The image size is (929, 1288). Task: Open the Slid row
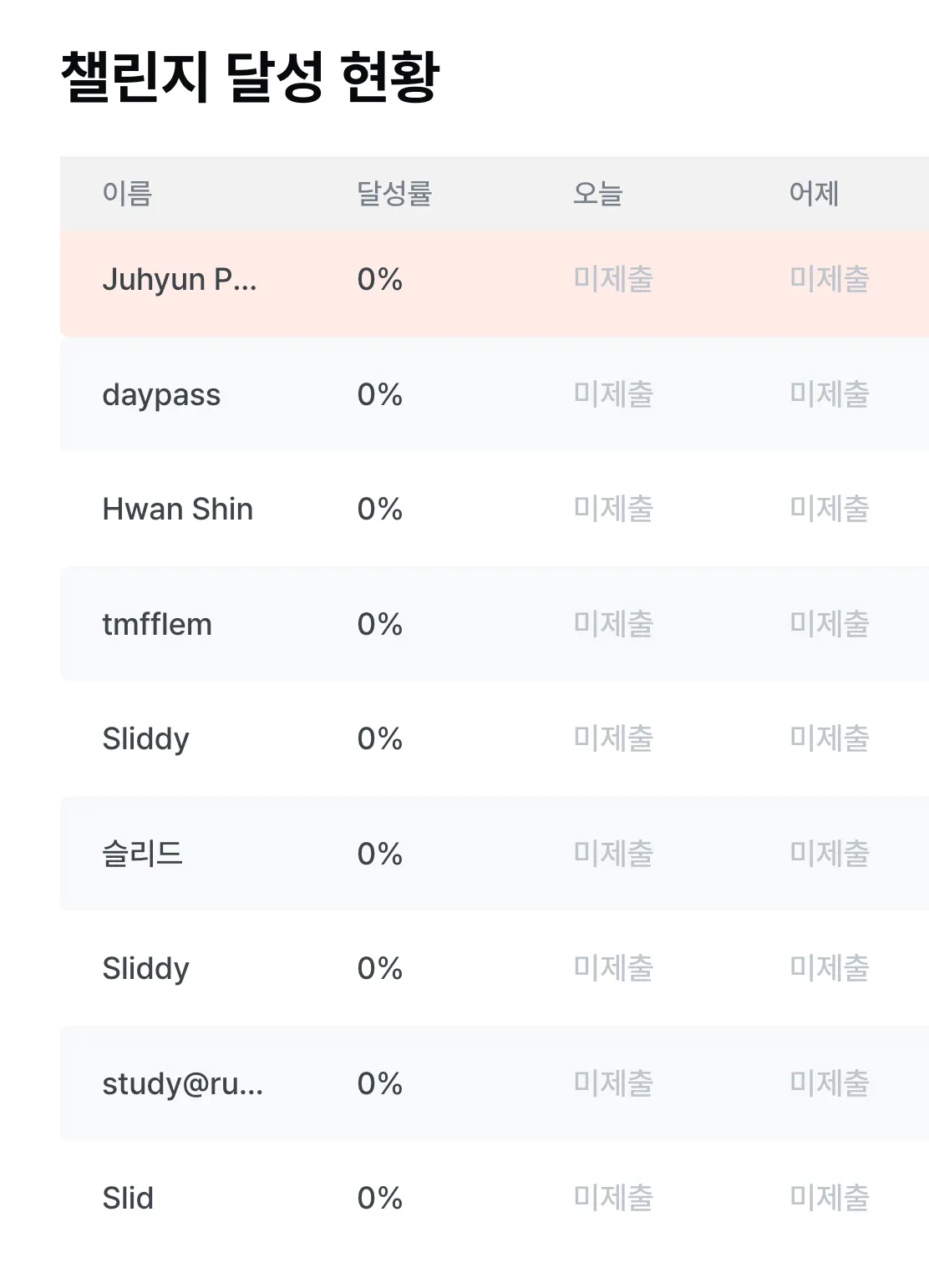(495, 1198)
